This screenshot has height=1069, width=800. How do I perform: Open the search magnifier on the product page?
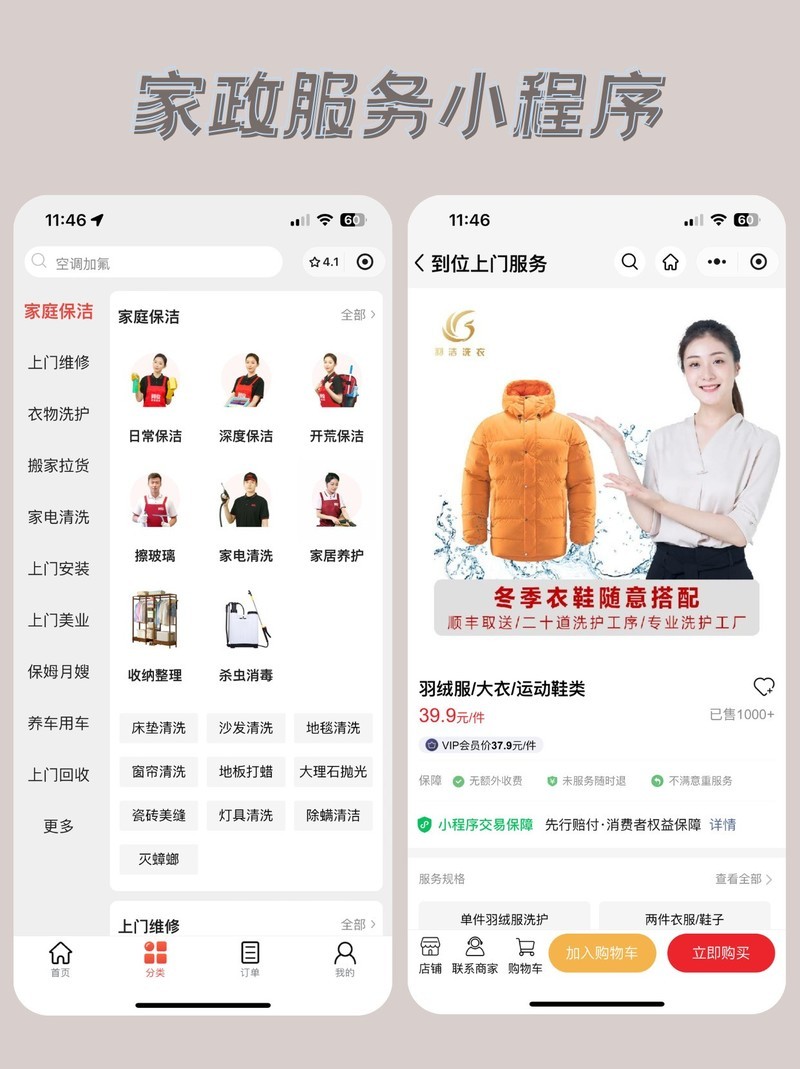(630, 260)
